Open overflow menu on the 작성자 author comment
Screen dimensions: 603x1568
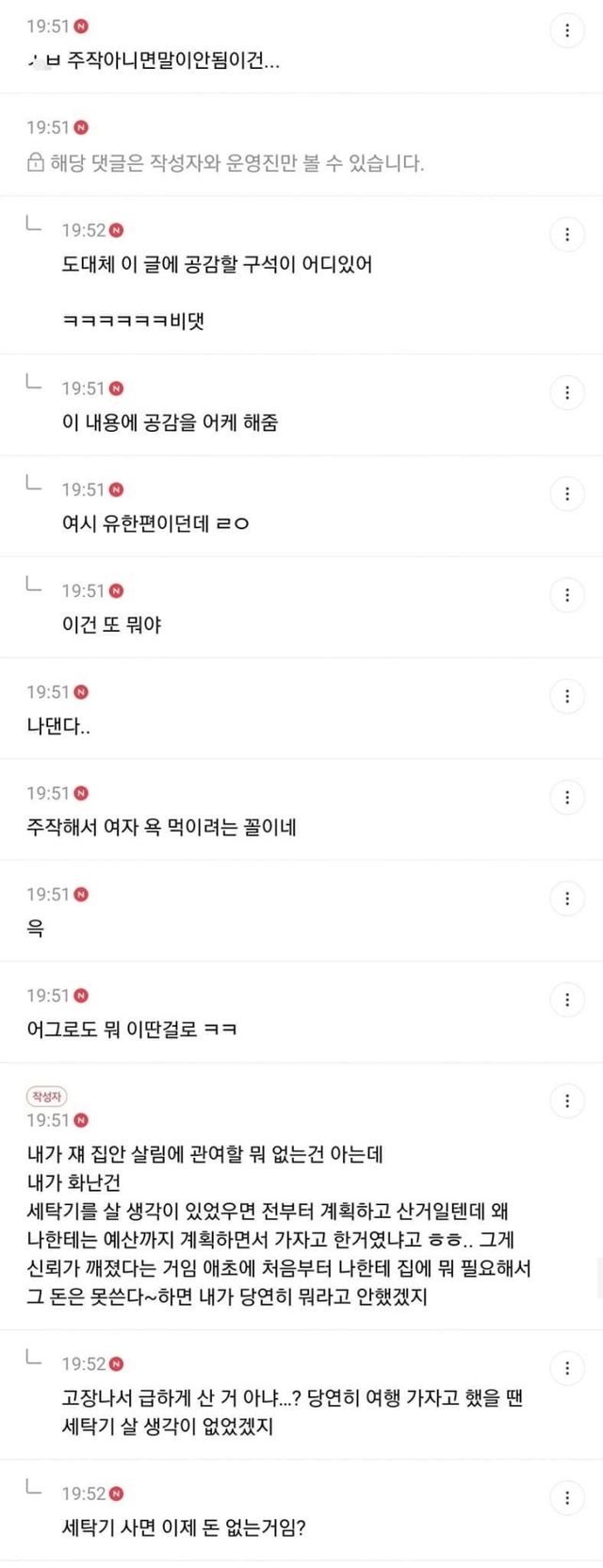[x=567, y=1101]
